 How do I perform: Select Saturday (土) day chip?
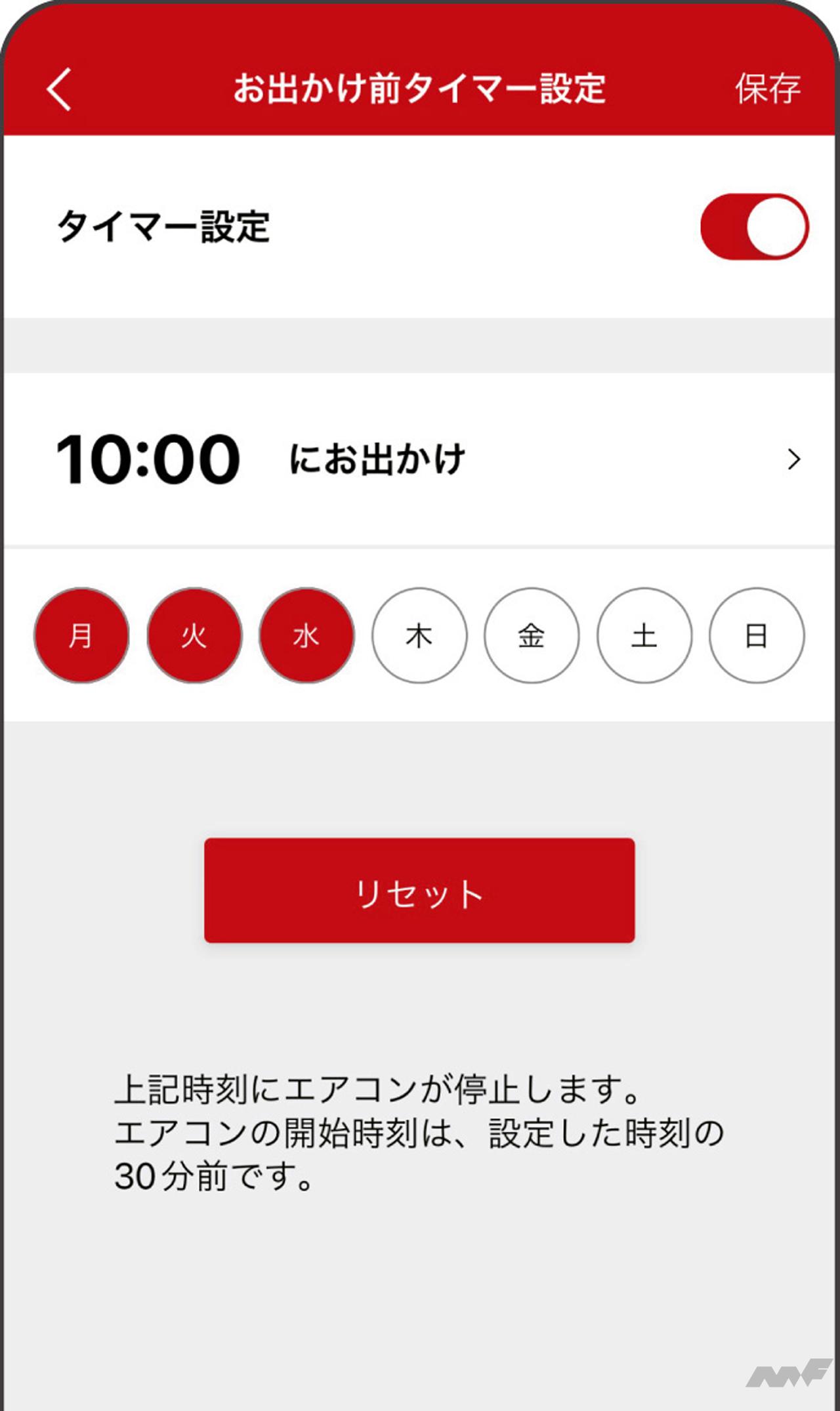(644, 635)
